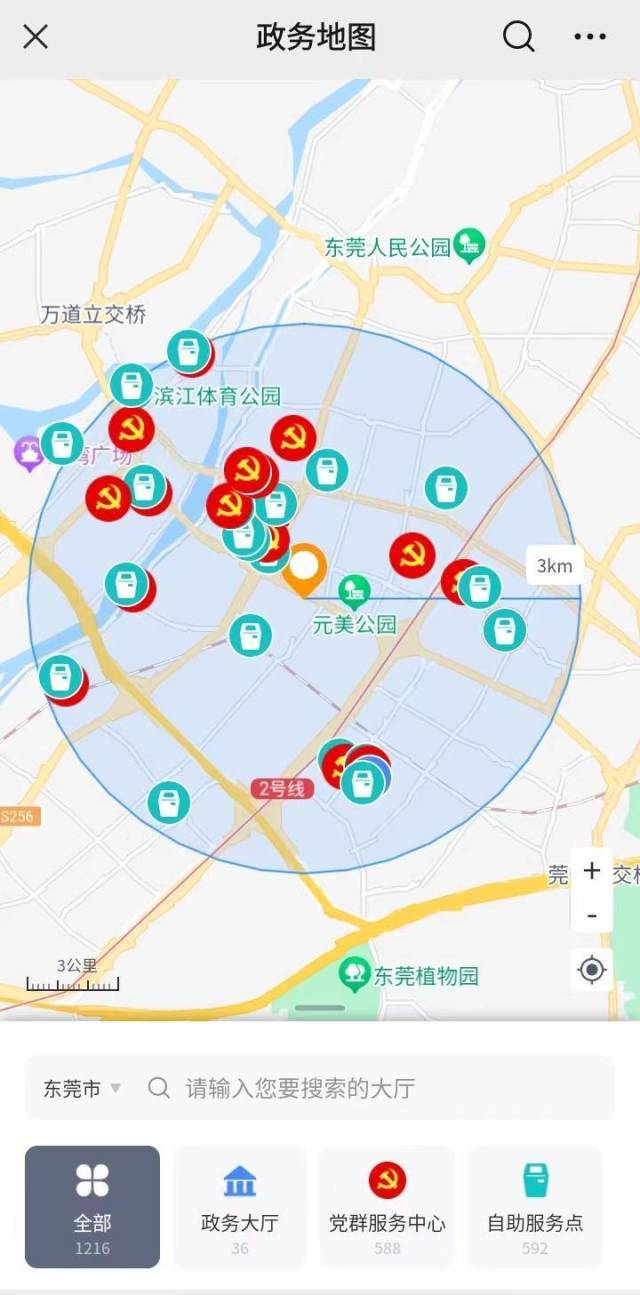Tap the orange center location pin

(304, 568)
